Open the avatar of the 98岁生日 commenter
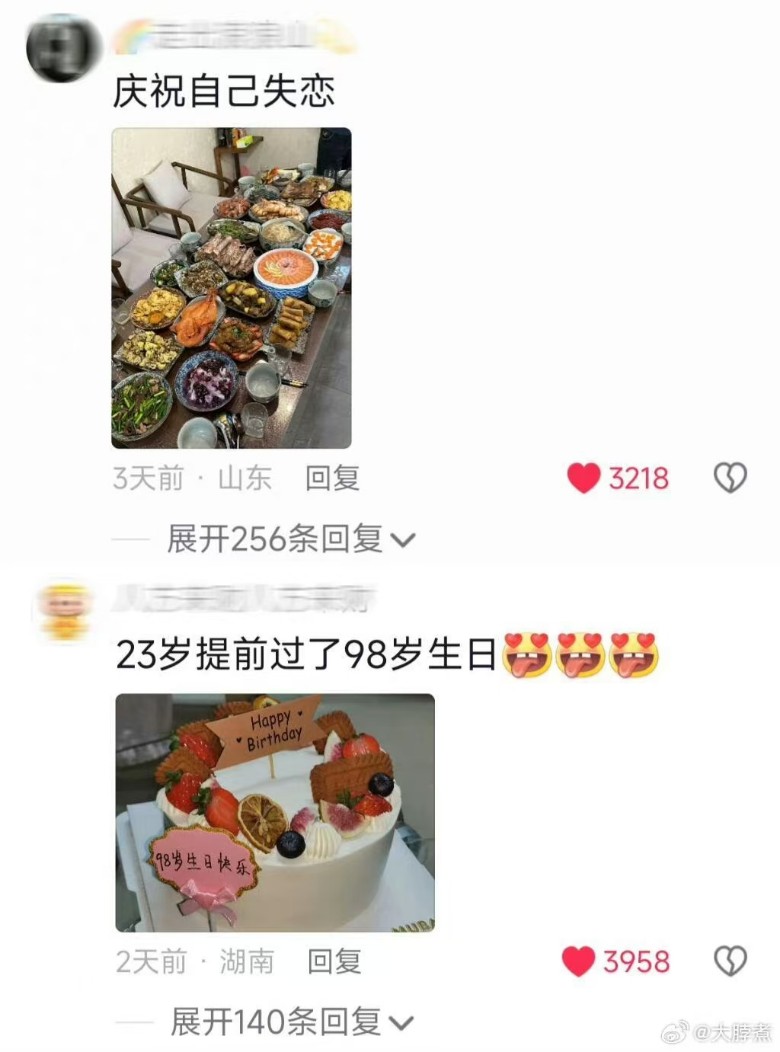Screen dimensions: 780x1052 click(x=65, y=610)
